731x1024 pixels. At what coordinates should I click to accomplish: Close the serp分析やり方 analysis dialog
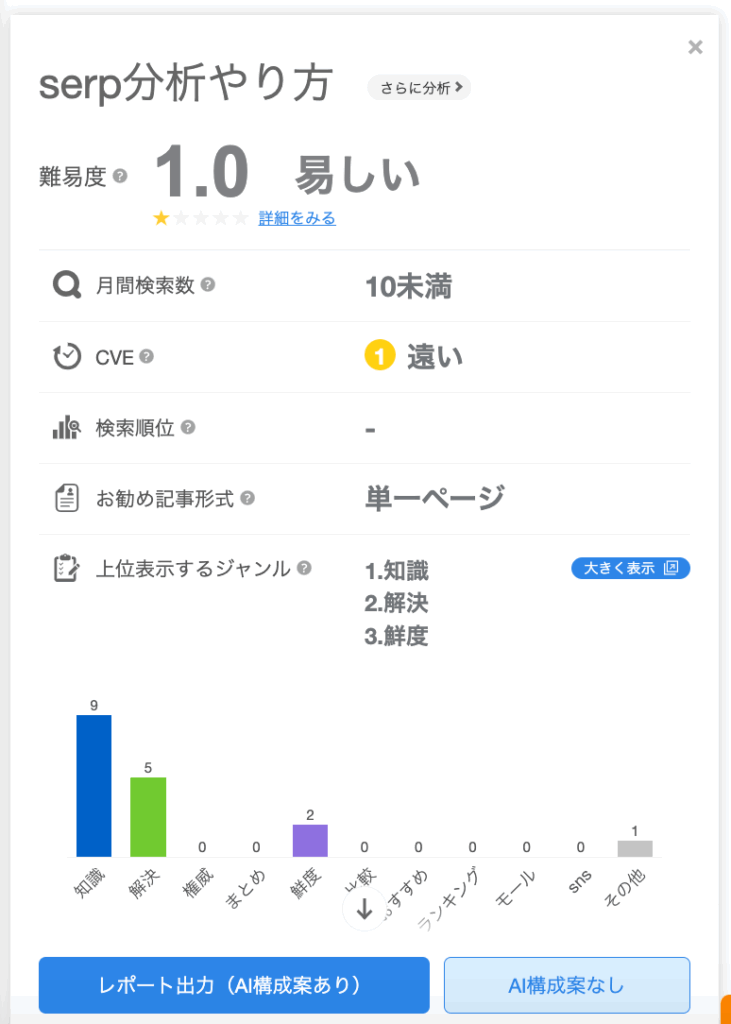click(x=696, y=46)
